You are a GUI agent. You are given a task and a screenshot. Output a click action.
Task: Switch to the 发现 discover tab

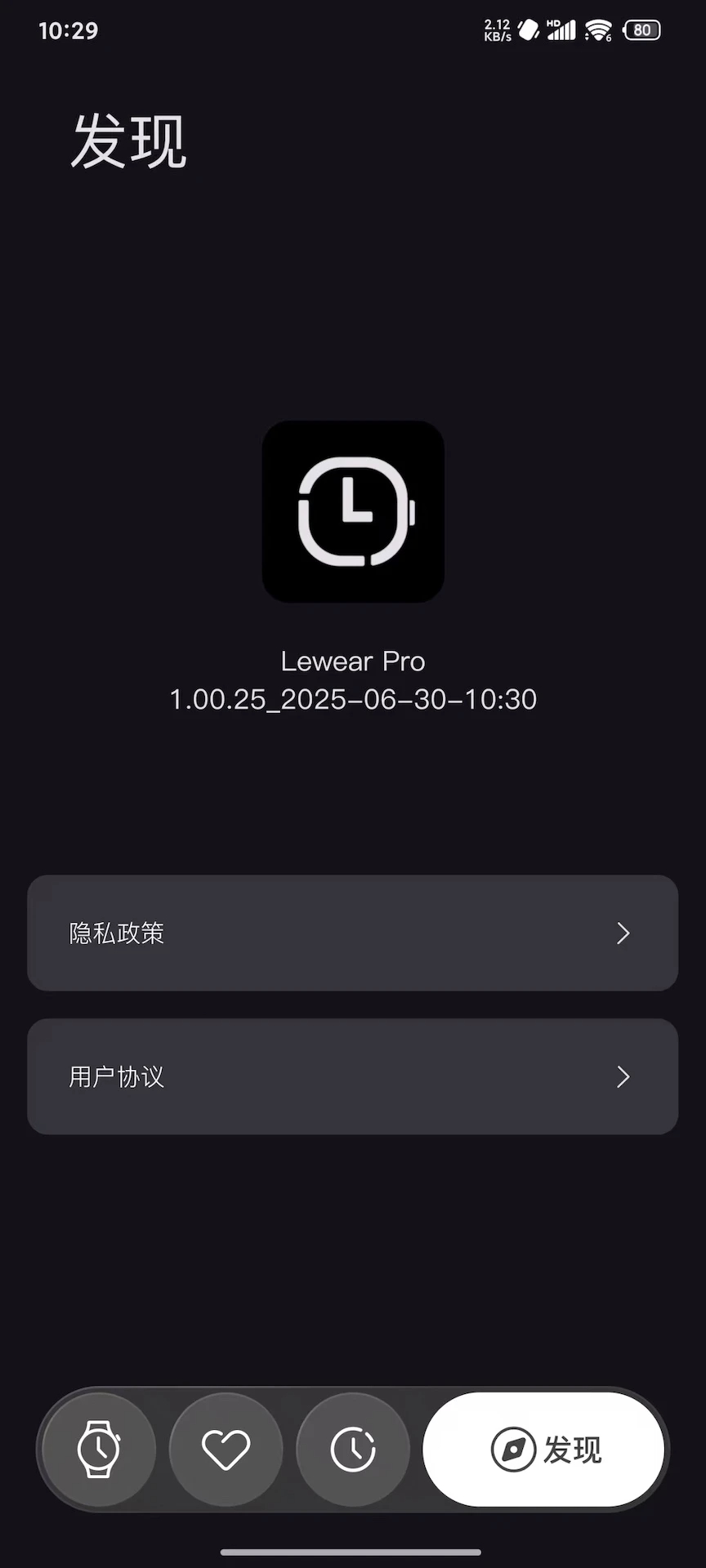click(x=544, y=1448)
